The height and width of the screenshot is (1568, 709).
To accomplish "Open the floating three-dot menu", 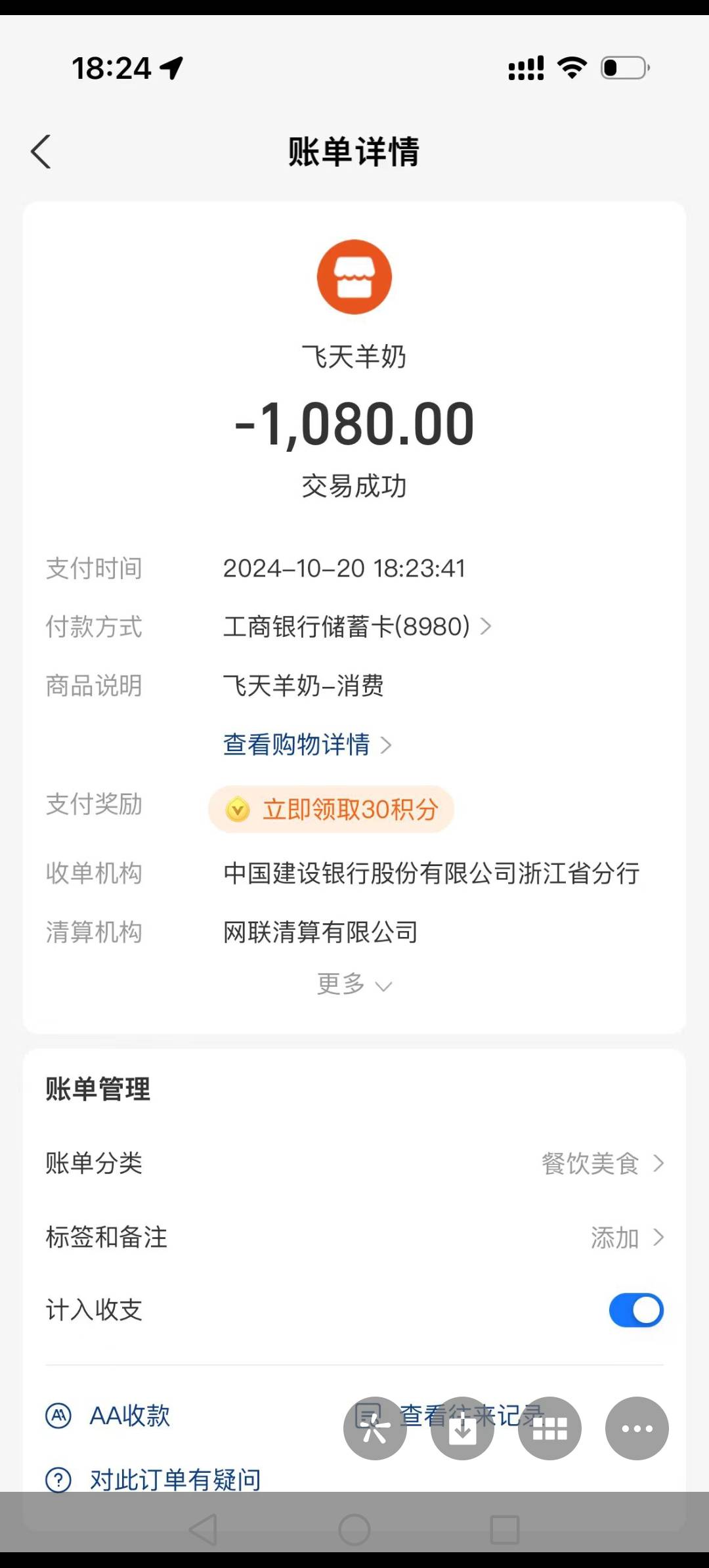I will 637,1429.
